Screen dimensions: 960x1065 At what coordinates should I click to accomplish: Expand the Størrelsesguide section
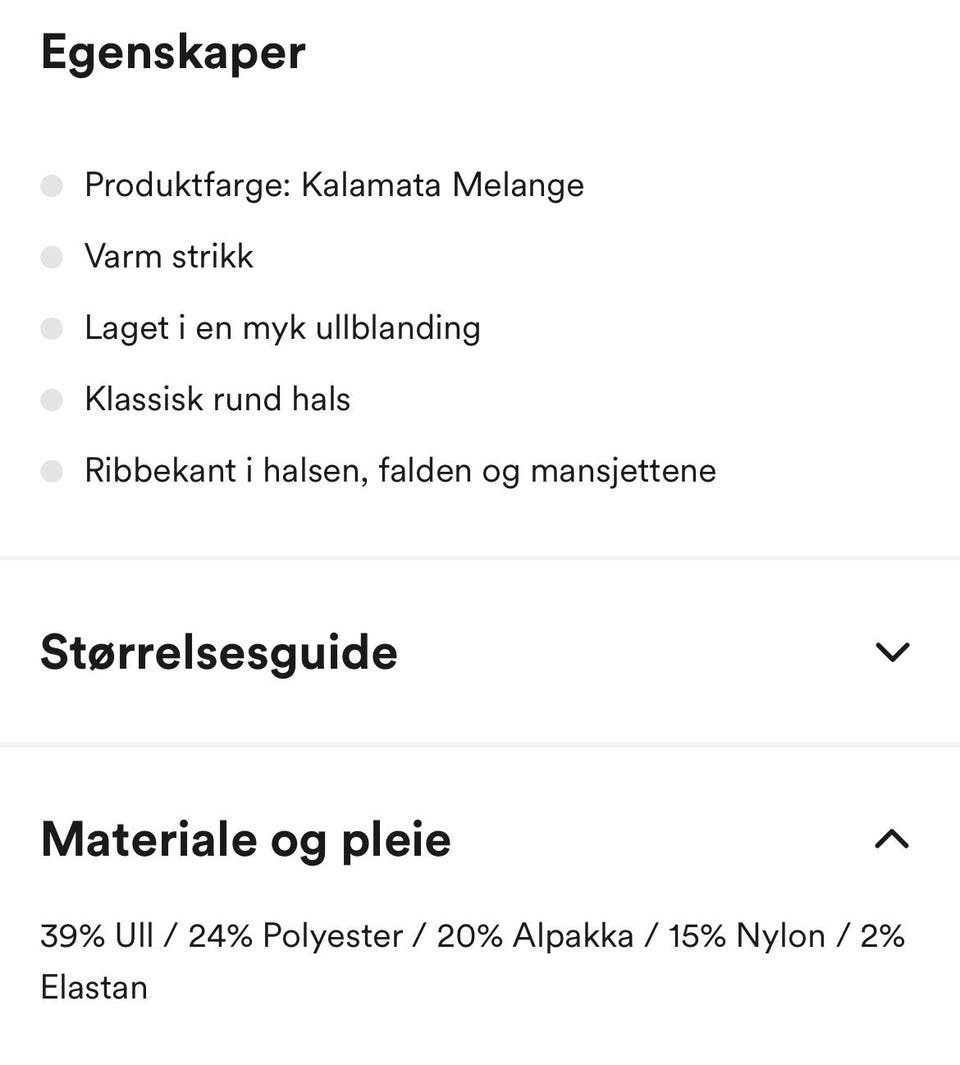pyautogui.click(x=480, y=651)
